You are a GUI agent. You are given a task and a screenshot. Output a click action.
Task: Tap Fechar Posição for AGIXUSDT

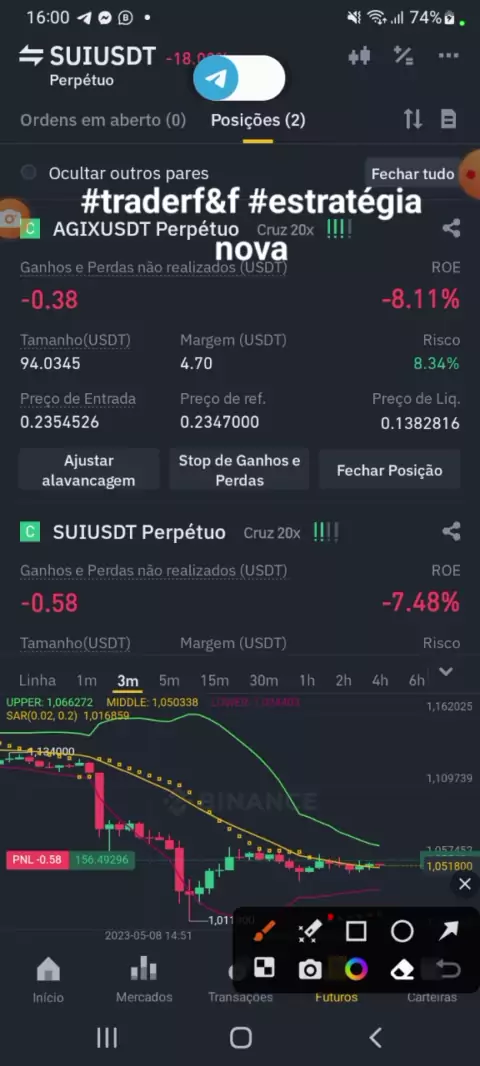click(390, 470)
